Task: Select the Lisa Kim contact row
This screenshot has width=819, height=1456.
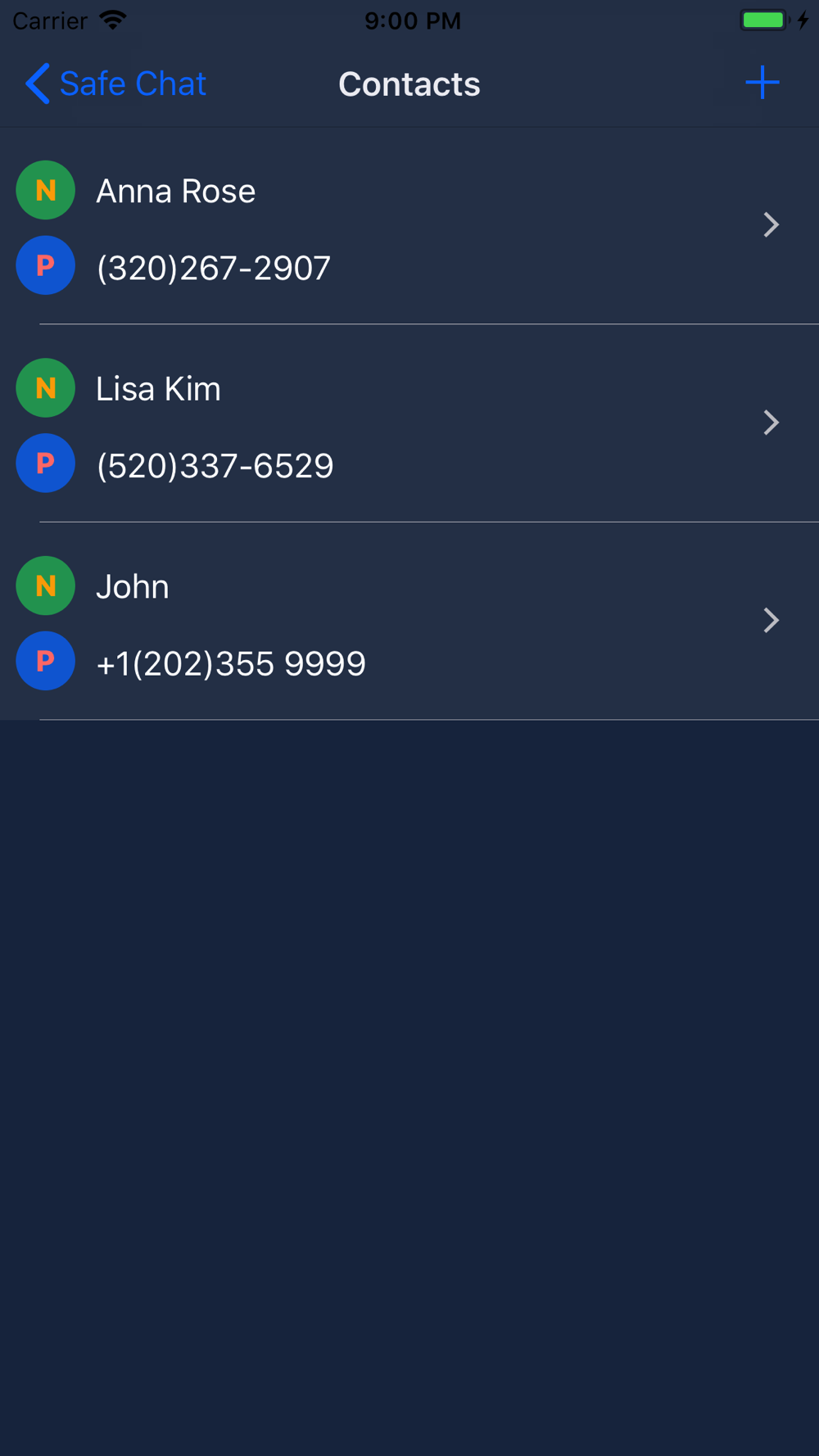Action: point(409,423)
